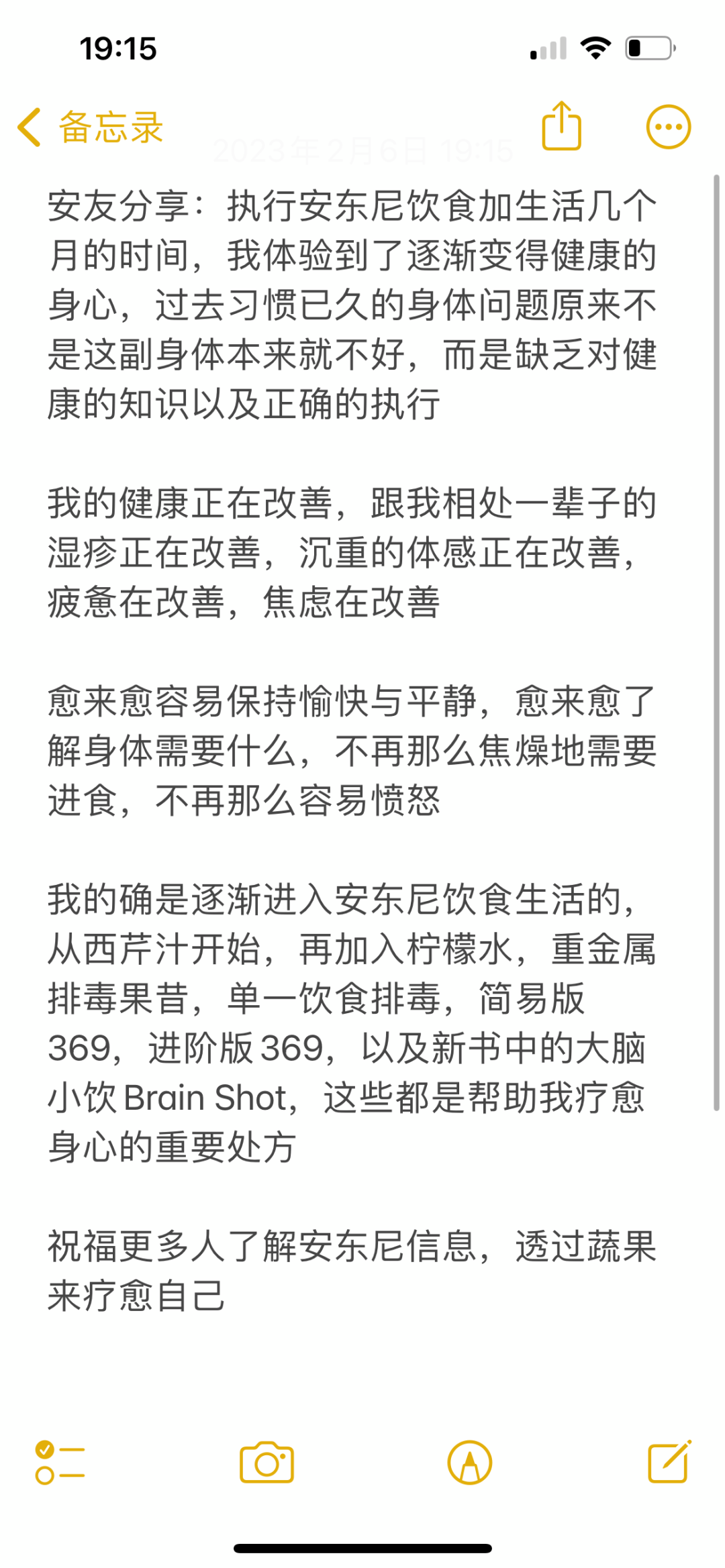Add a checklist to the note
The width and height of the screenshot is (725, 1568).
click(x=60, y=1462)
